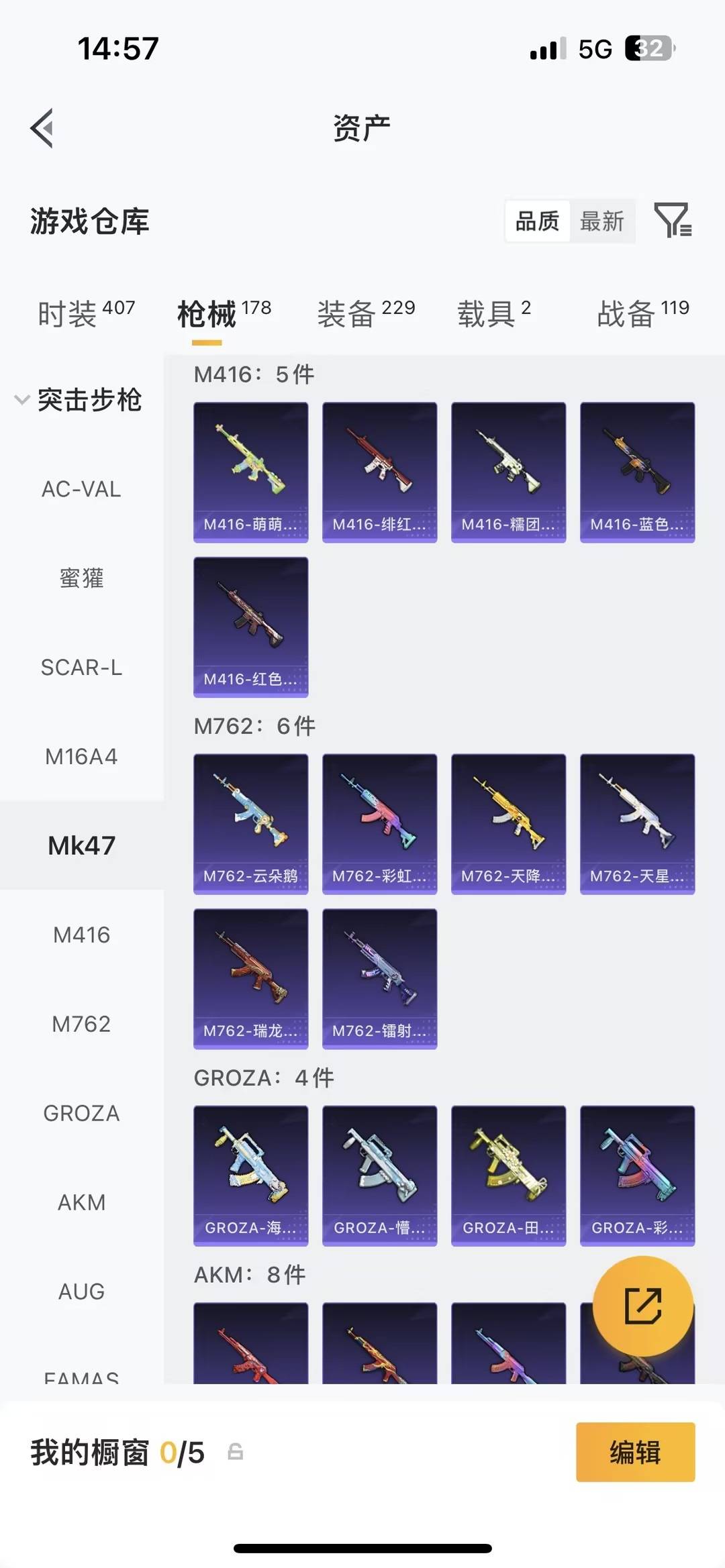The width and height of the screenshot is (725, 1568).
Task: Select AKM in the sidebar
Action: click(x=81, y=1202)
